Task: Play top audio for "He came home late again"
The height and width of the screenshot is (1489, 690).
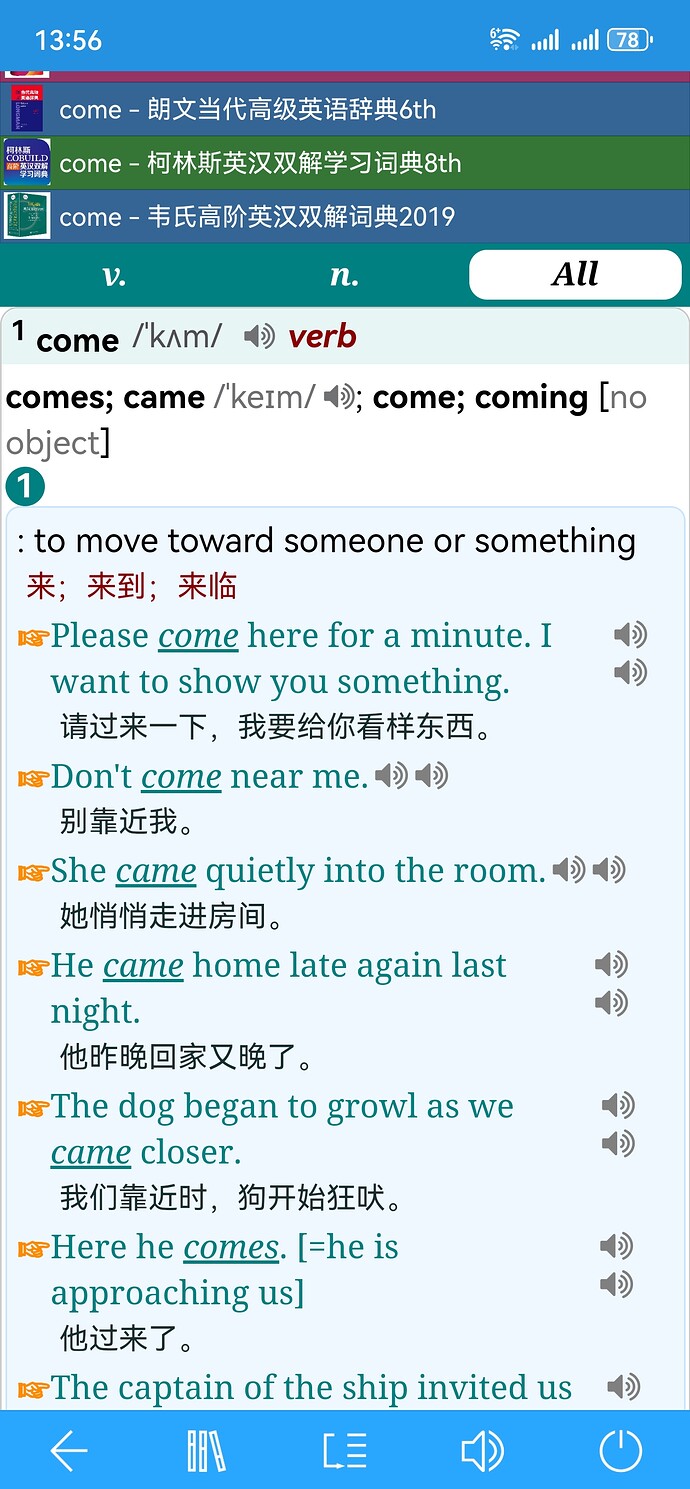Action: [611, 964]
